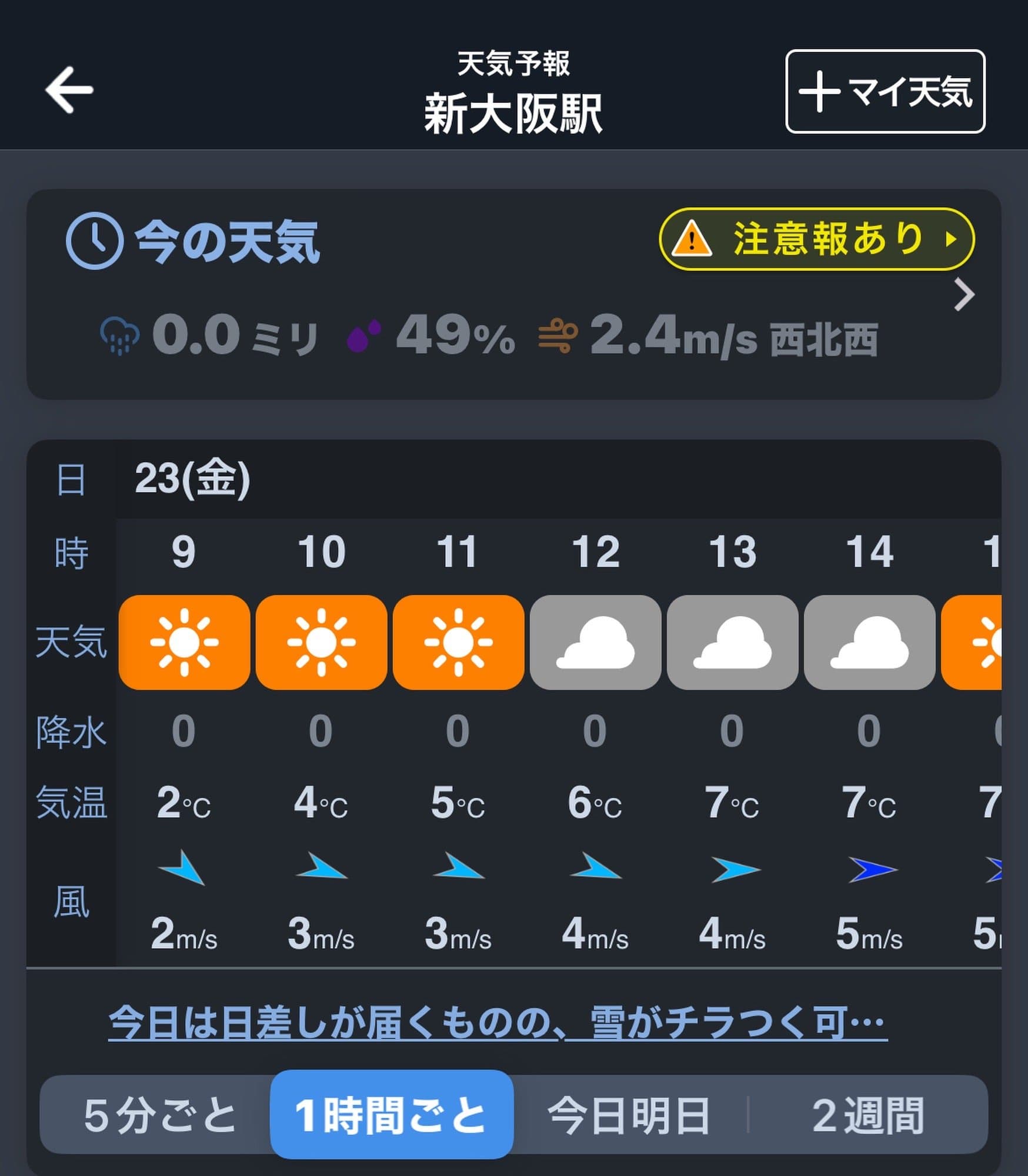Switch to the 5分ごと tab

159,1115
